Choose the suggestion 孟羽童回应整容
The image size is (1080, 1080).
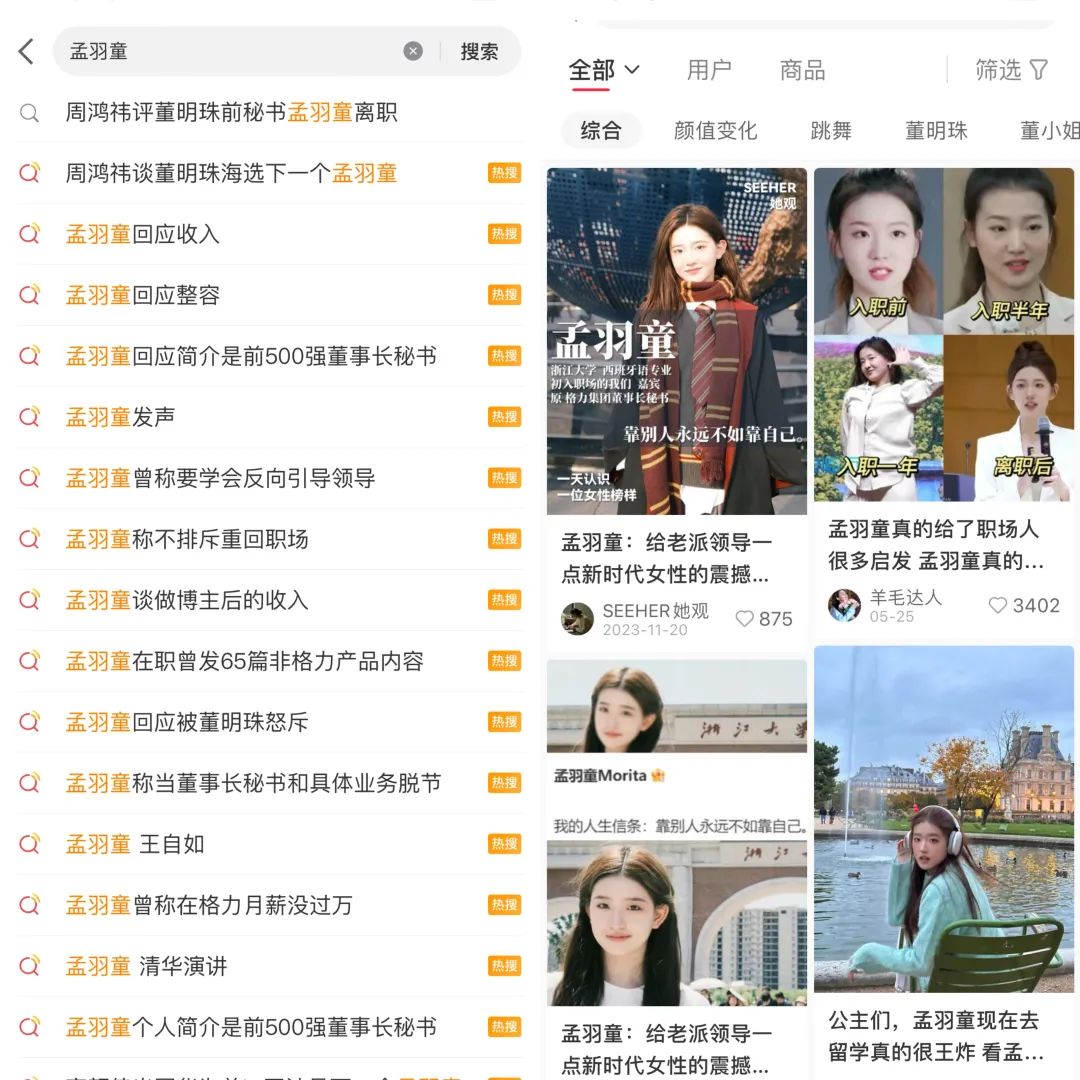pyautogui.click(x=143, y=296)
